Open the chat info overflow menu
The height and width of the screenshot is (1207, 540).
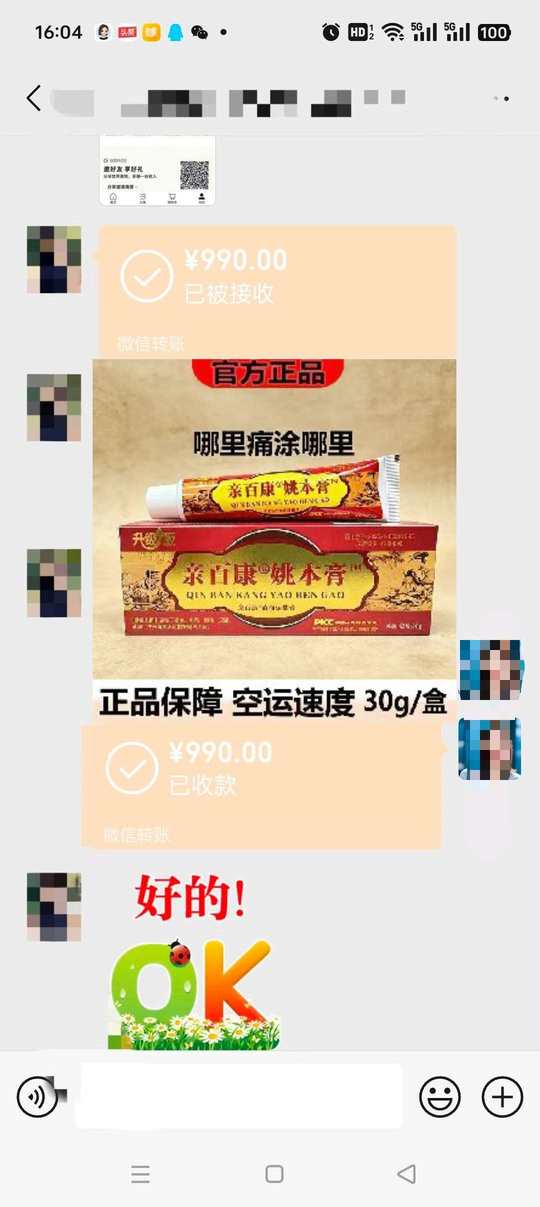(501, 99)
